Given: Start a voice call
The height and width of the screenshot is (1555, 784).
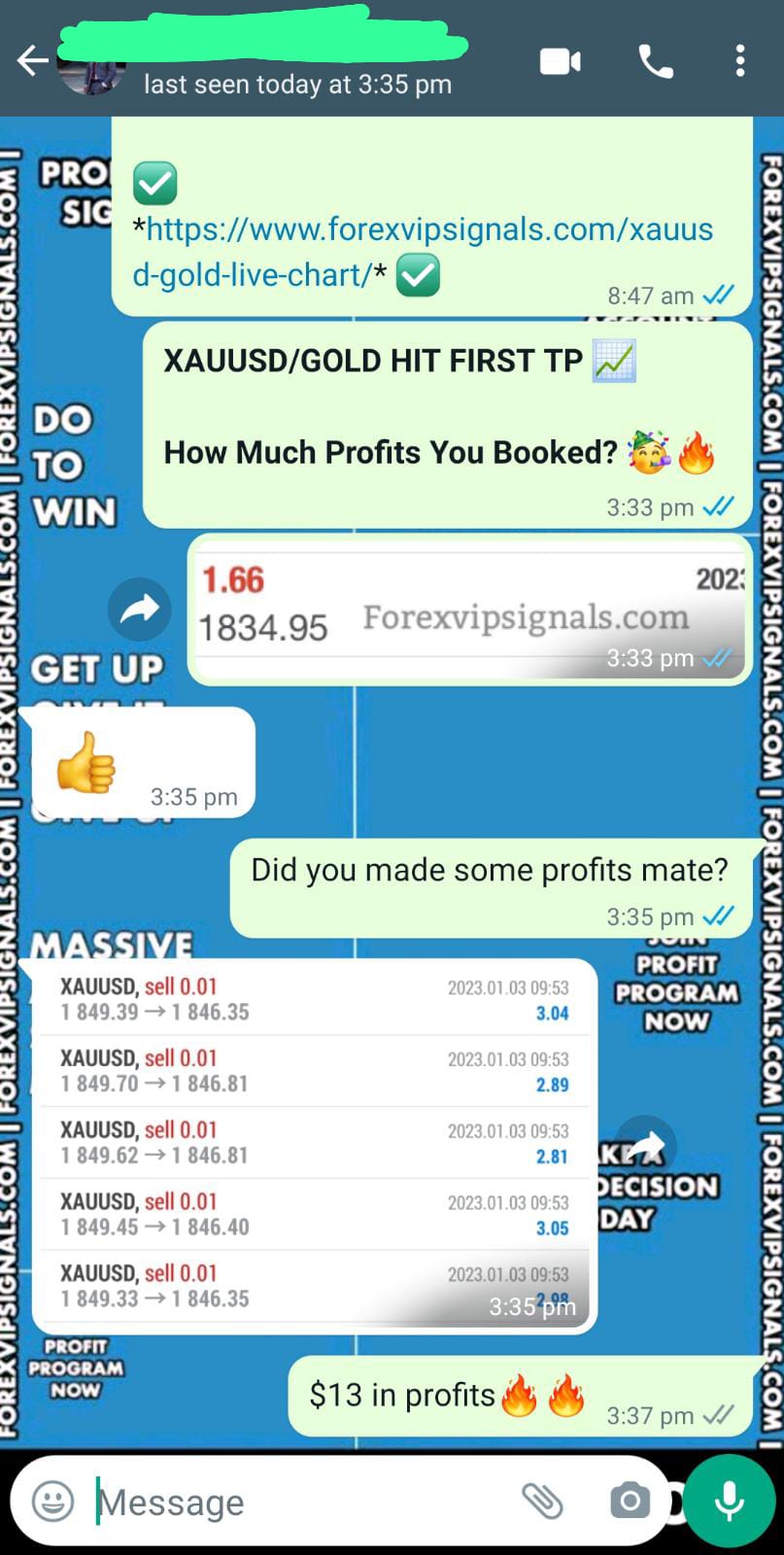Looking at the screenshot, I should [x=656, y=62].
